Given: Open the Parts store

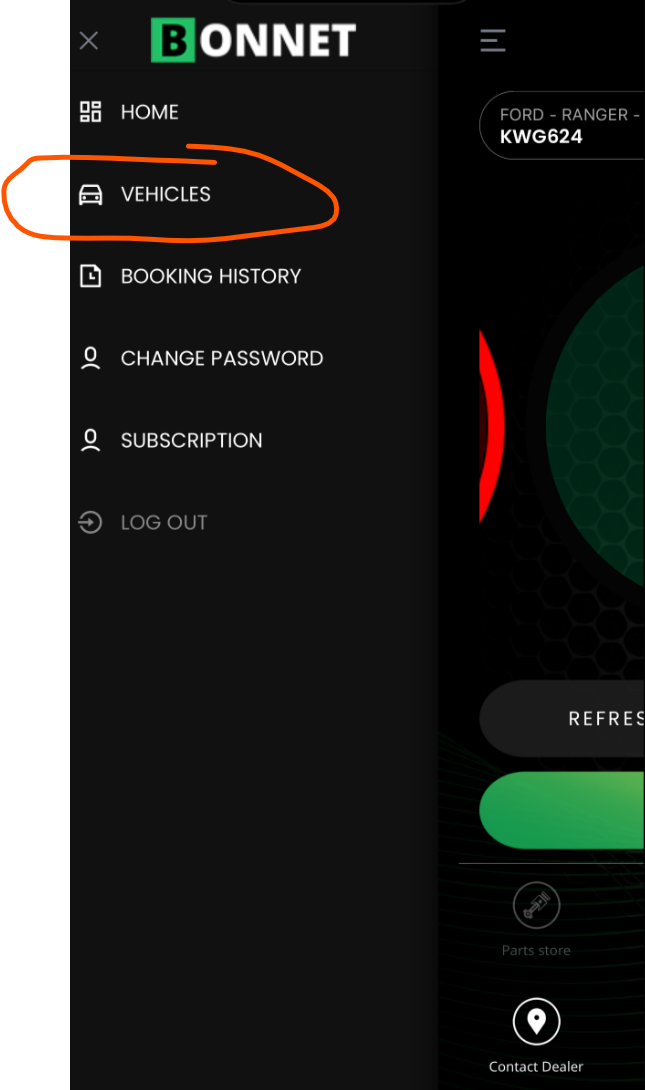Looking at the screenshot, I should click(x=537, y=920).
